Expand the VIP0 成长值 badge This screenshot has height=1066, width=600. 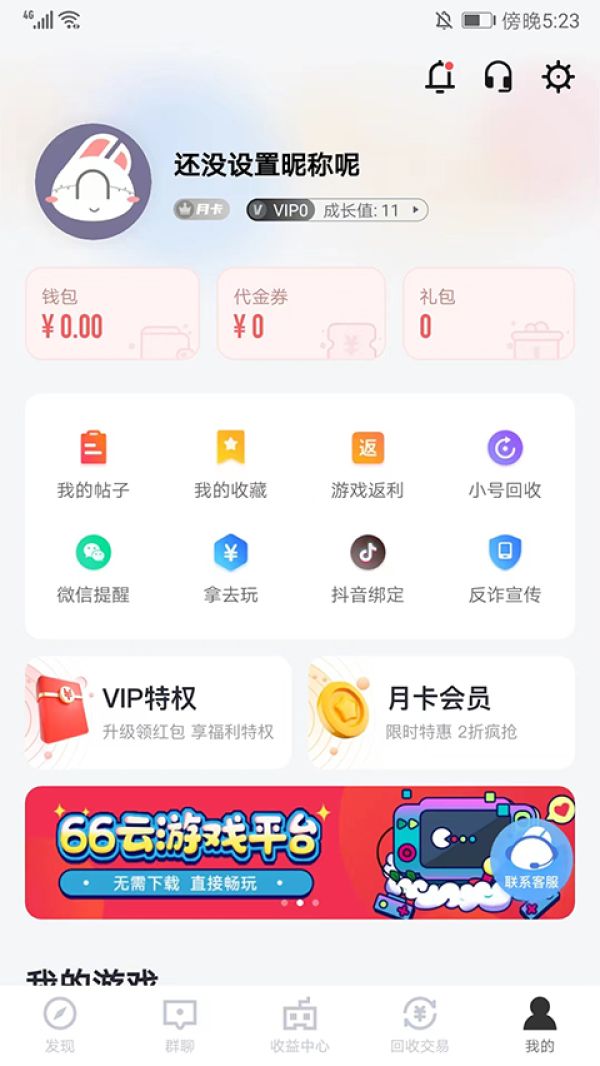click(337, 210)
